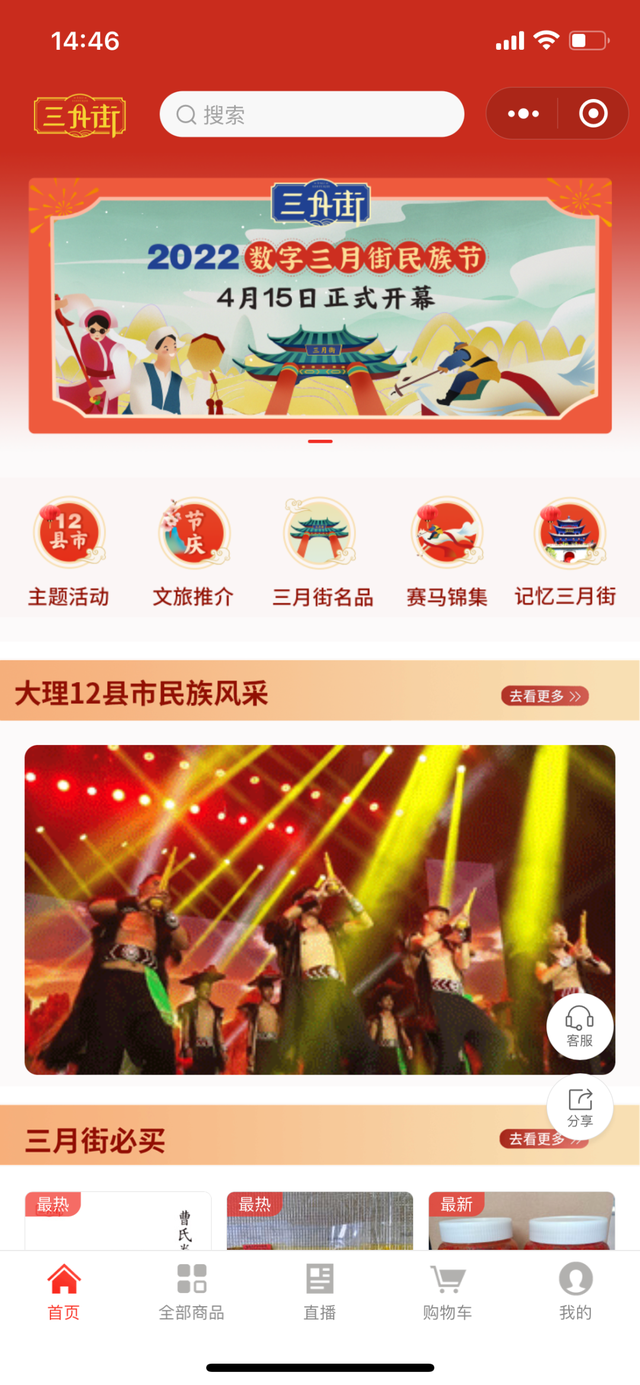Image resolution: width=640 pixels, height=1385 pixels.
Task: Open the mini program three-dot menu
Action: click(523, 114)
